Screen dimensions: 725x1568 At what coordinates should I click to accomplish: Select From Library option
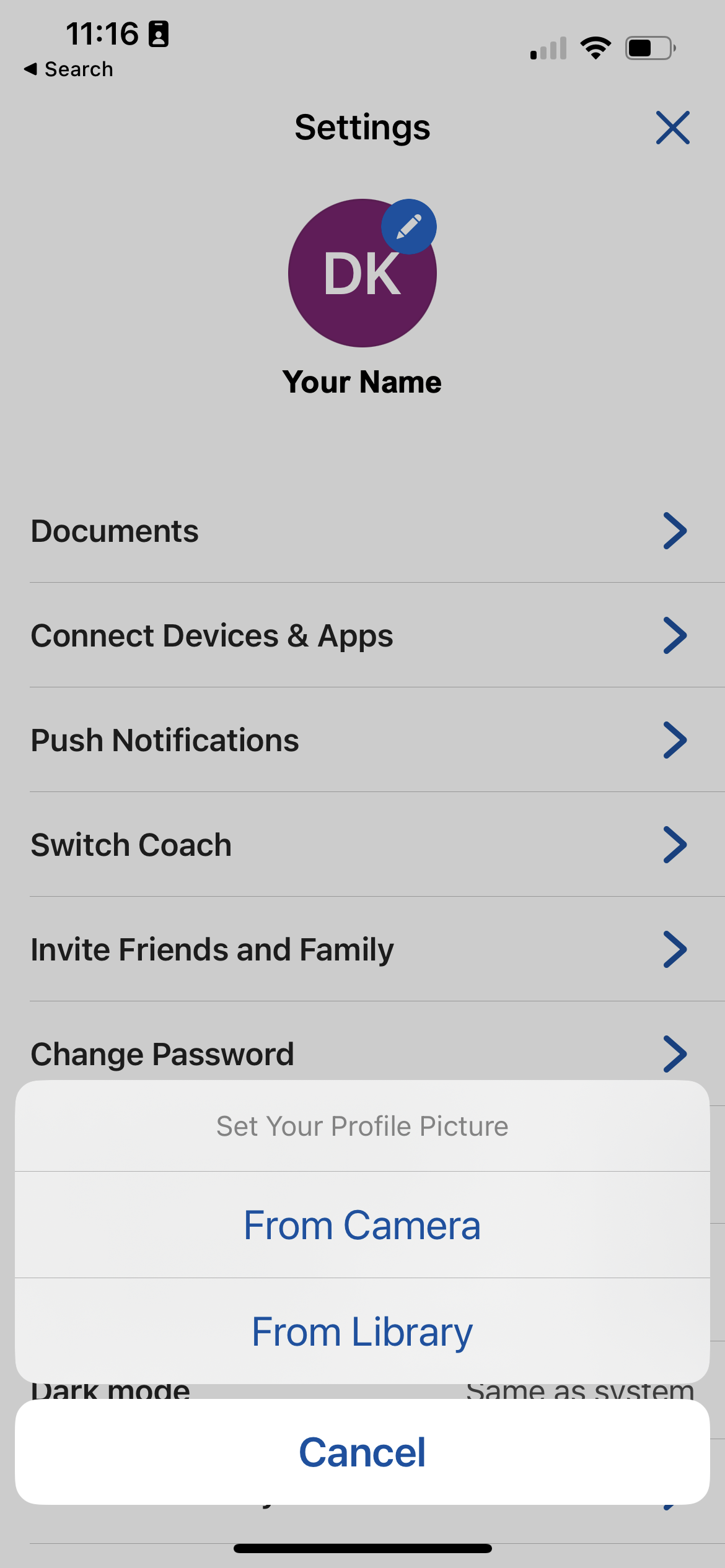[362, 1331]
